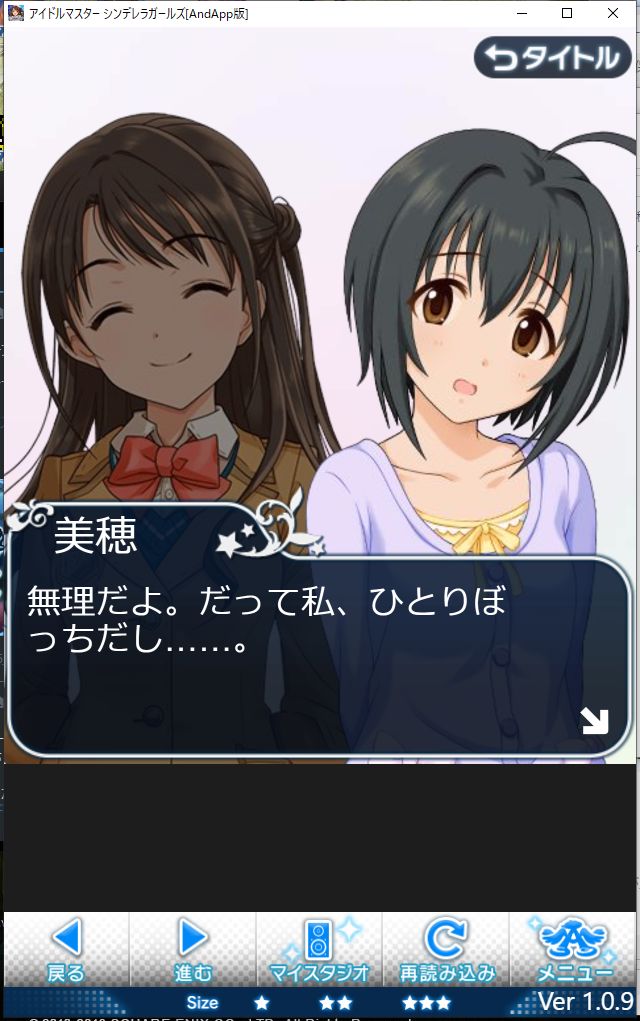Advance dialogue with the arrow icon
Image resolution: width=640 pixels, height=1021 pixels.
[x=594, y=720]
